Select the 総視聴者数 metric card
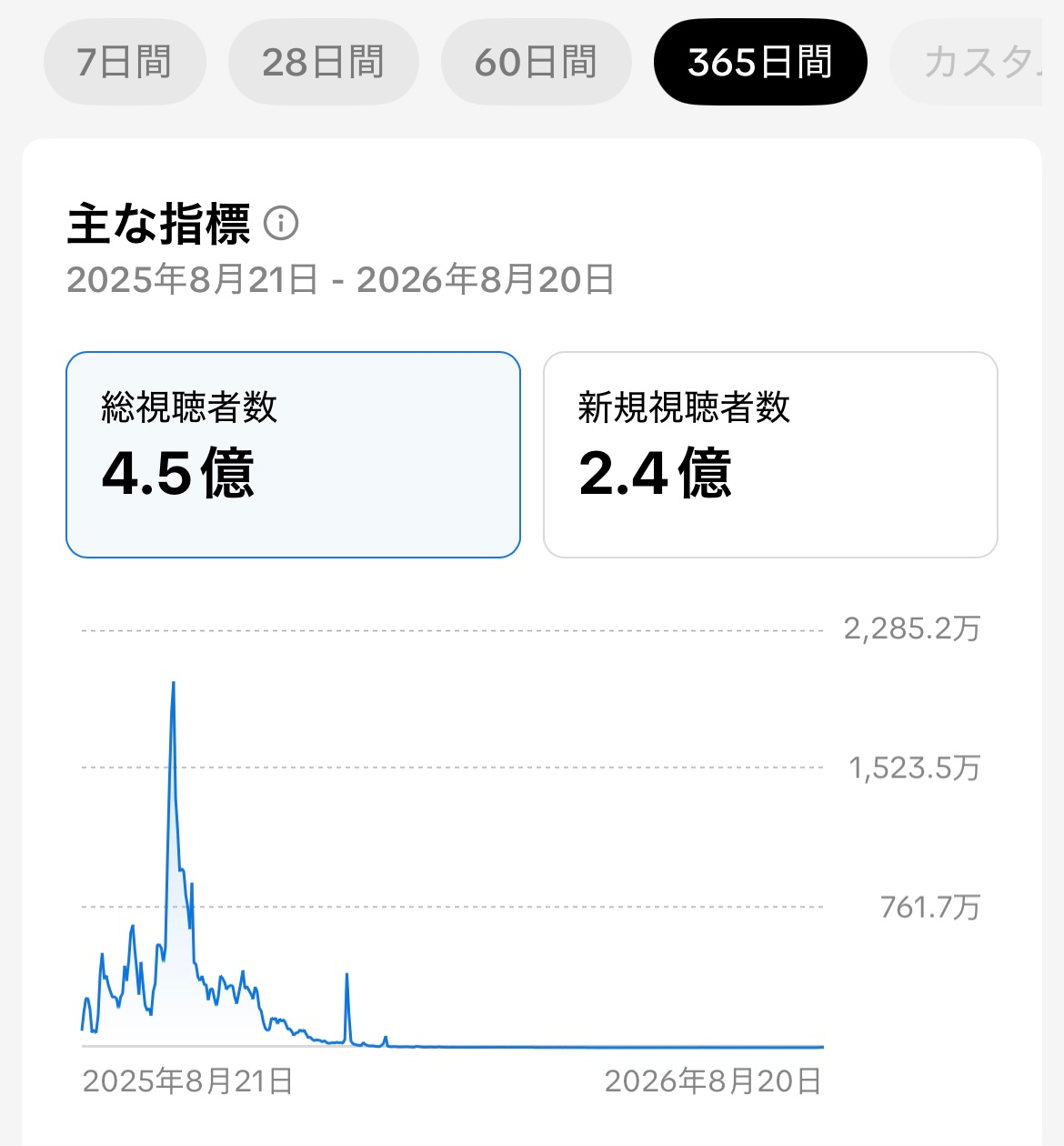 coord(293,455)
